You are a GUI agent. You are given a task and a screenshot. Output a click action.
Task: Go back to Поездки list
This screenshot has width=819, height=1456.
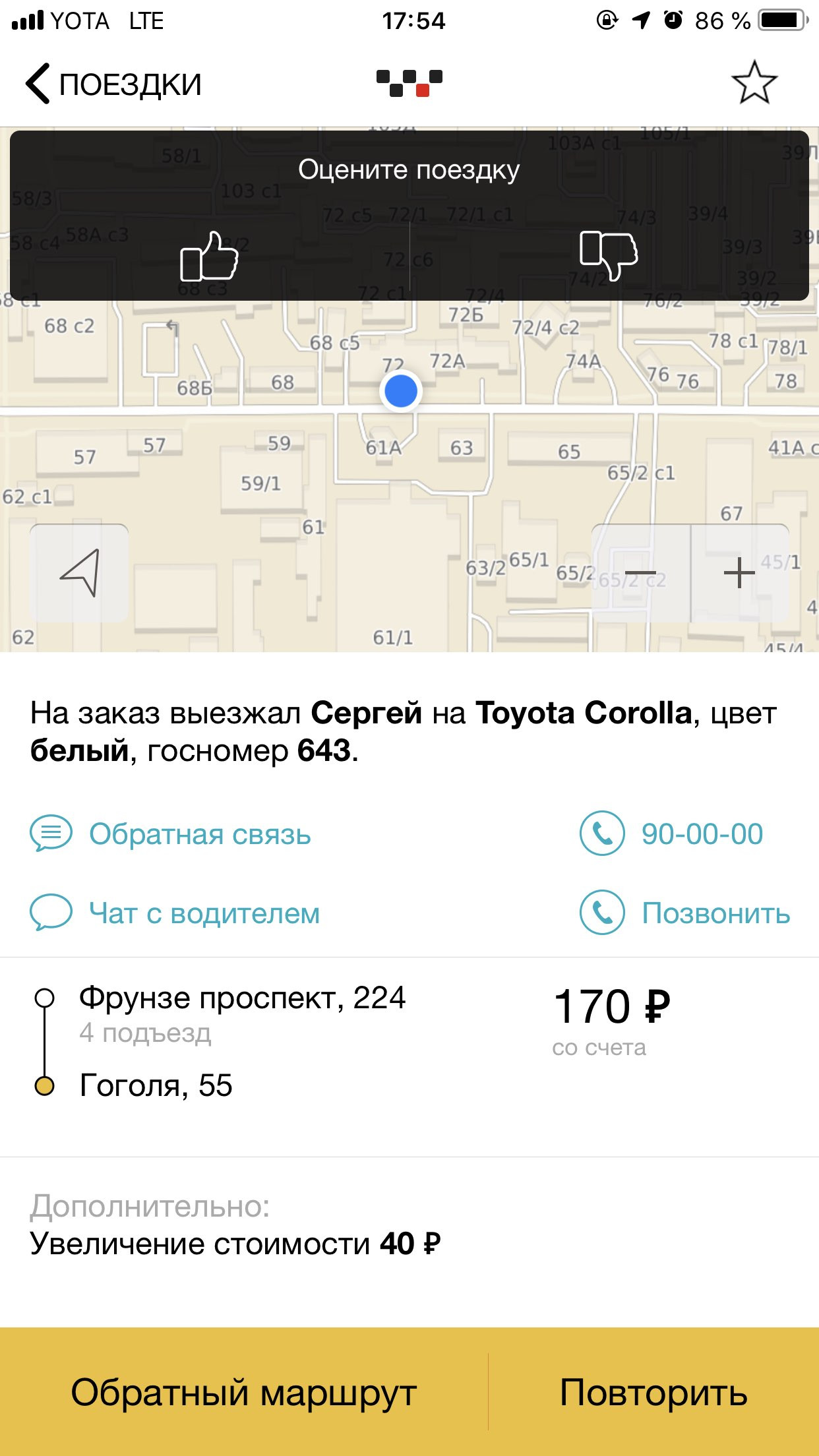click(x=113, y=84)
